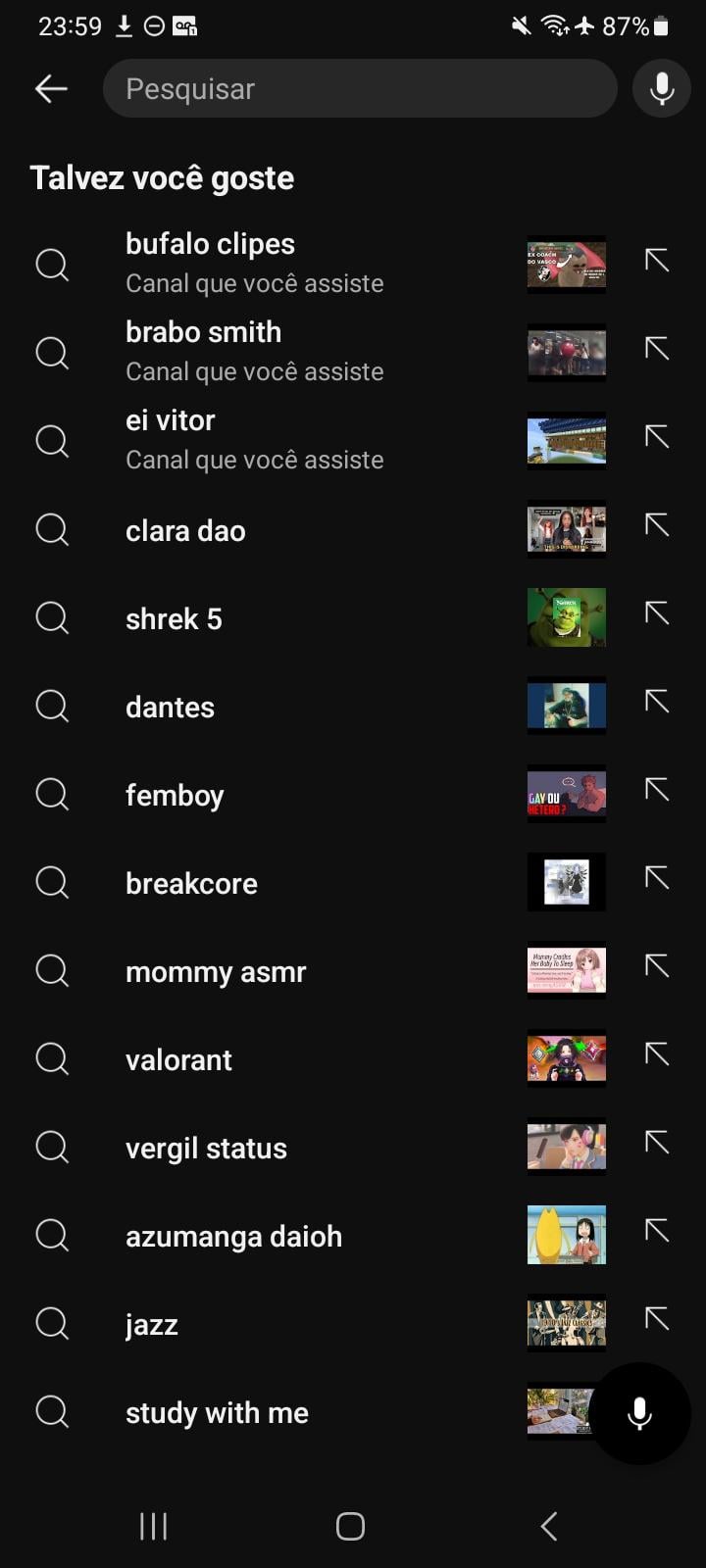Fill search box with jazz using arrow
This screenshot has height=1568, width=706.
(x=657, y=1318)
